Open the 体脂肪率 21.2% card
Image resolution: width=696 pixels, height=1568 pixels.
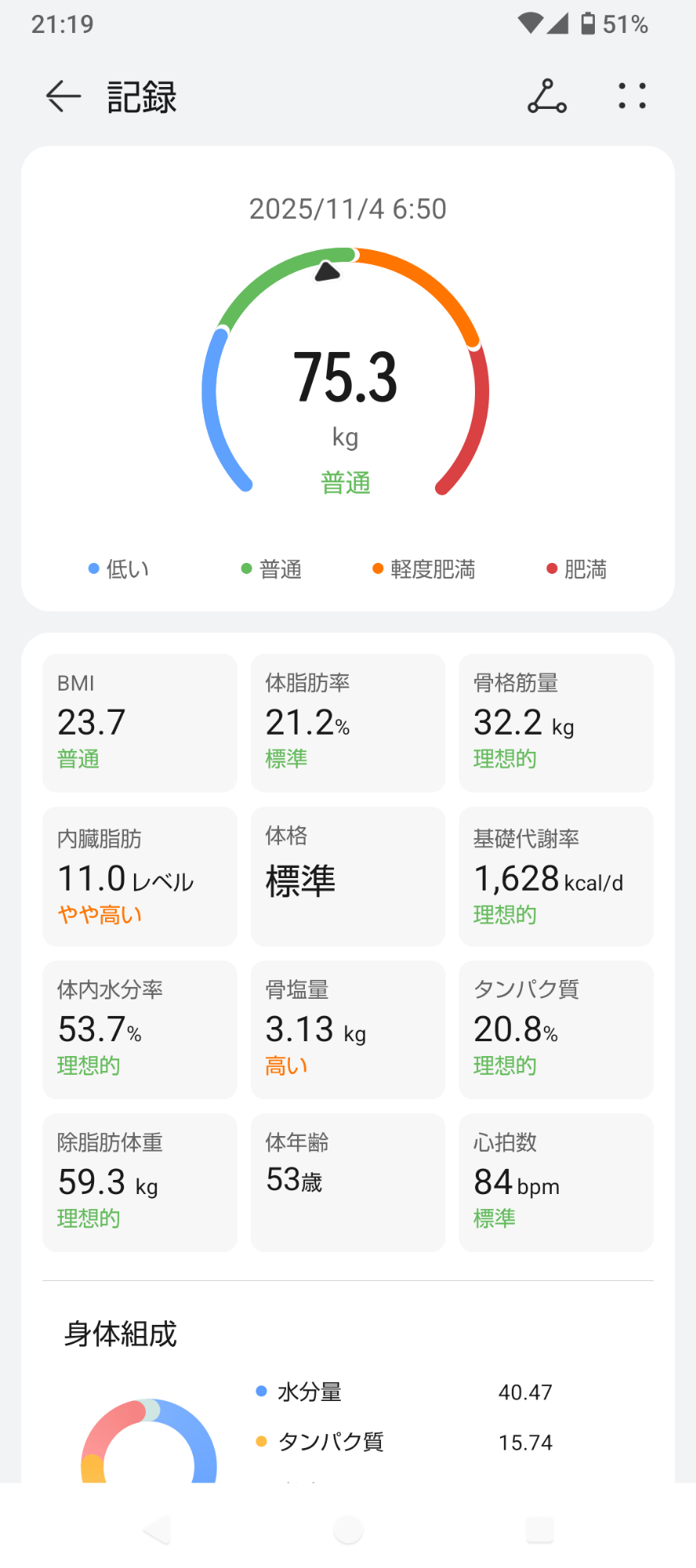(x=348, y=723)
